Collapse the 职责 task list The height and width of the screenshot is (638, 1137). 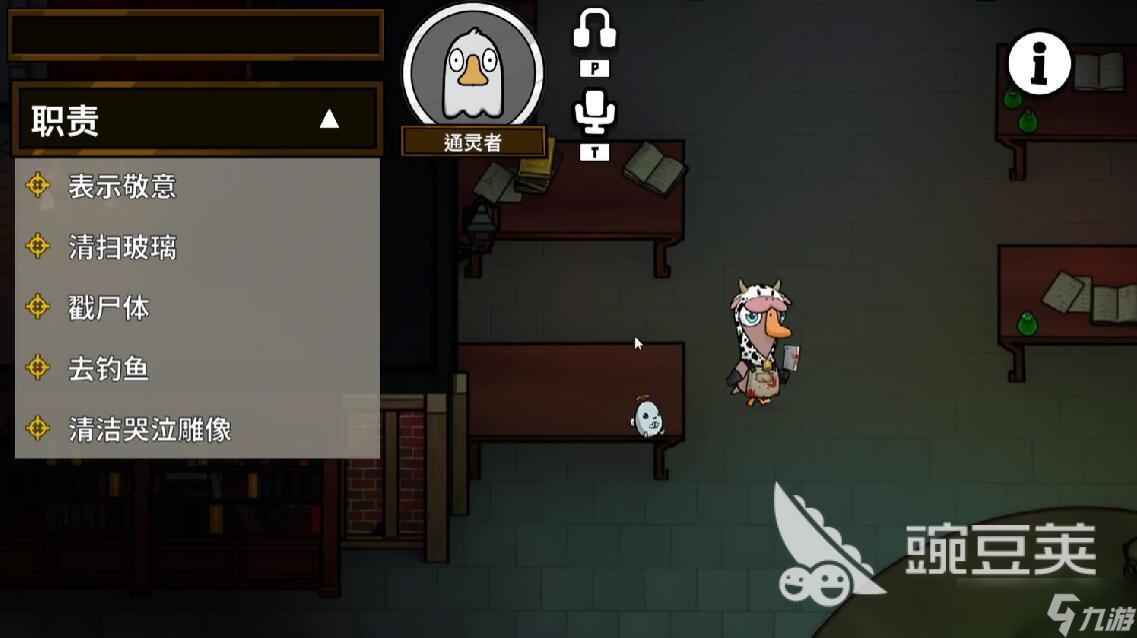[x=329, y=120]
